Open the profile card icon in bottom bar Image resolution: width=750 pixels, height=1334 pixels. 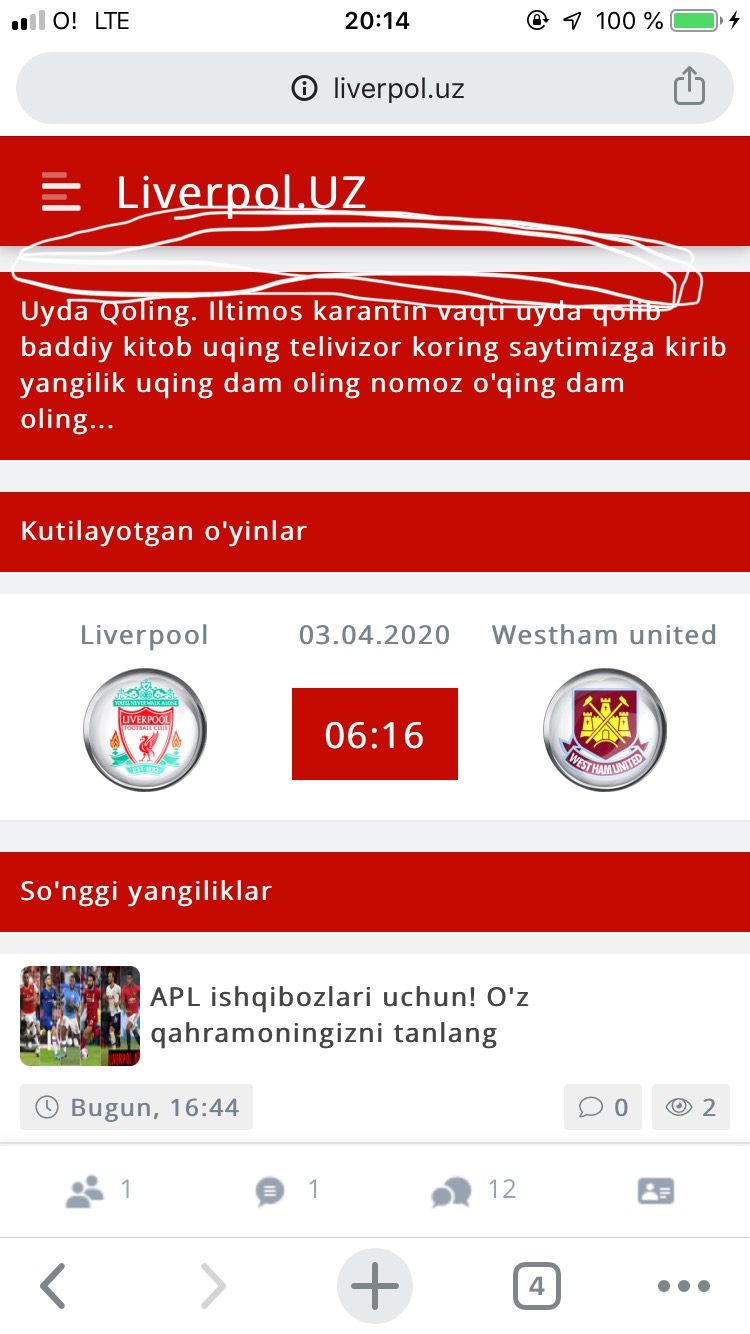[656, 1191]
